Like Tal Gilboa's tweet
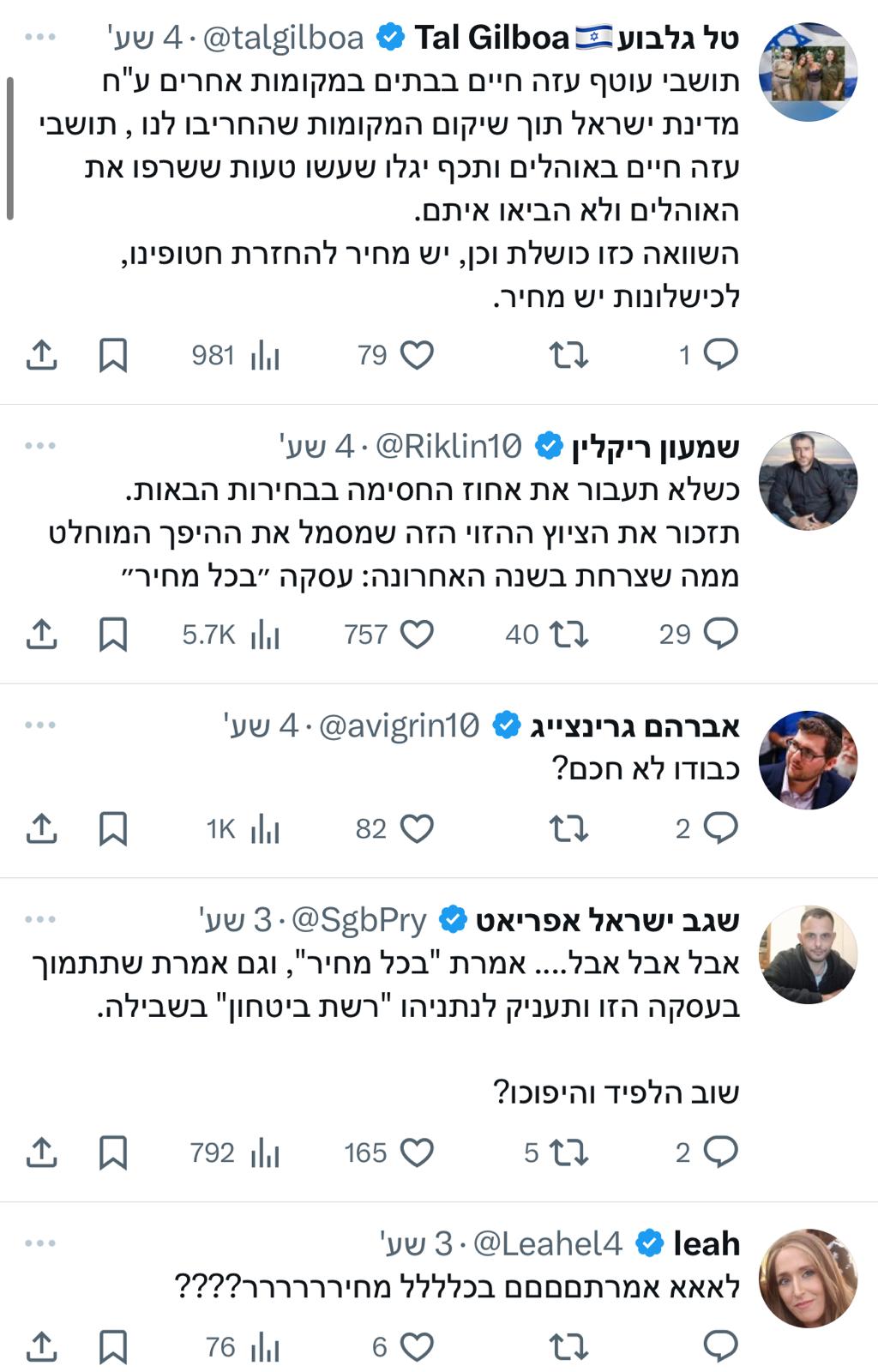This screenshot has width=878, height=1372. click(417, 355)
